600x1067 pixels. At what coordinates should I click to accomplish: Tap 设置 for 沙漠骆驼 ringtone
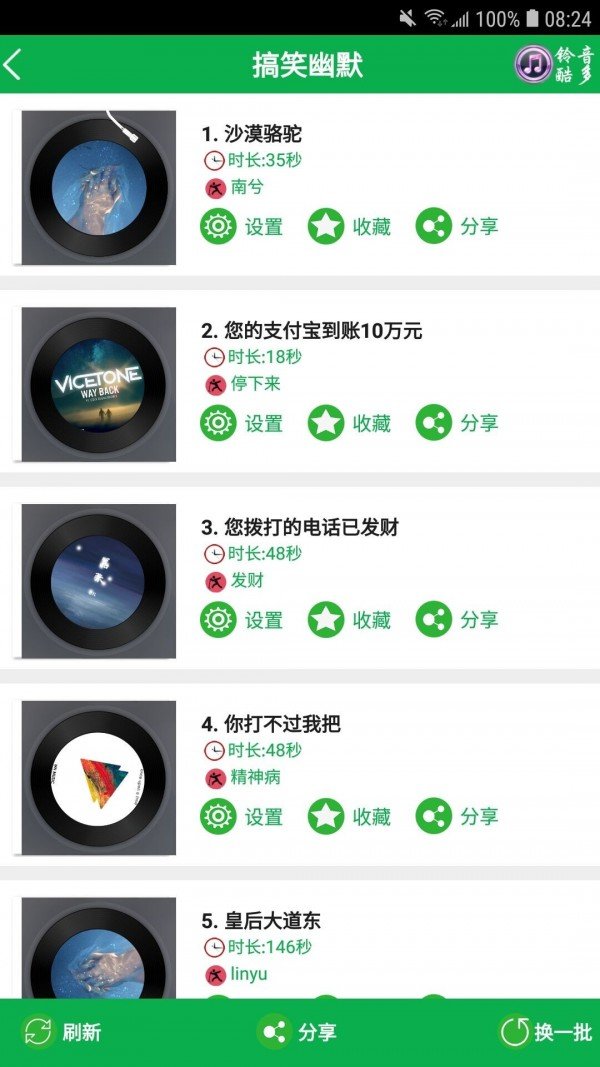click(242, 227)
